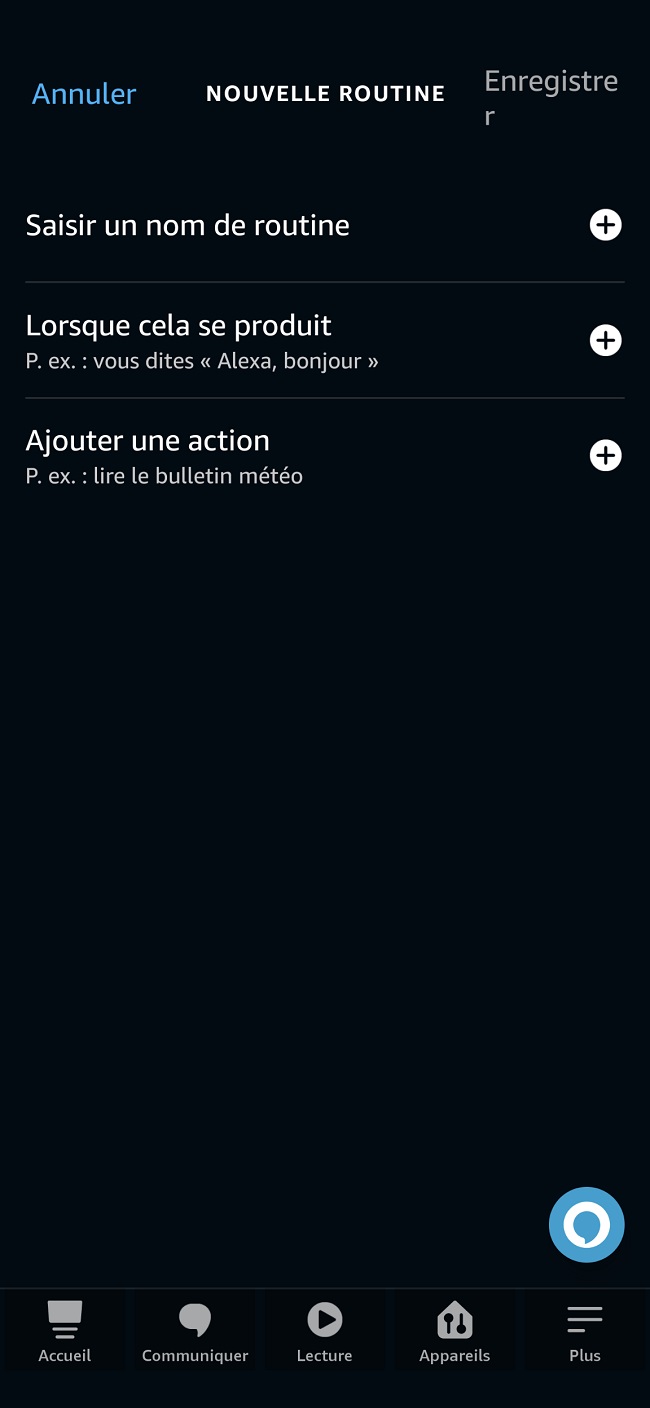Open the Saisir un nom de routine row
Viewport: 650px width, 1408px height.
[324, 225]
